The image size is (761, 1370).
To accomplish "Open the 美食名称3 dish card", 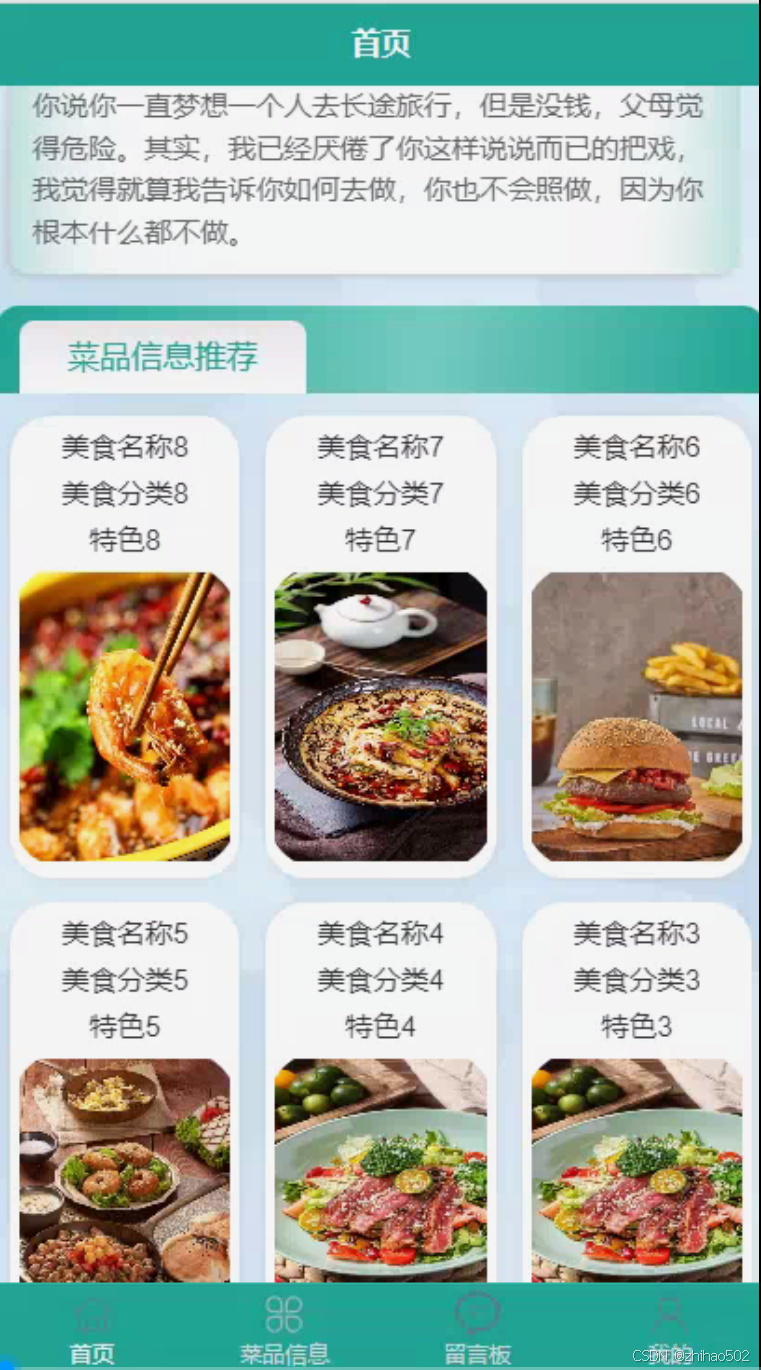I will [636, 1093].
